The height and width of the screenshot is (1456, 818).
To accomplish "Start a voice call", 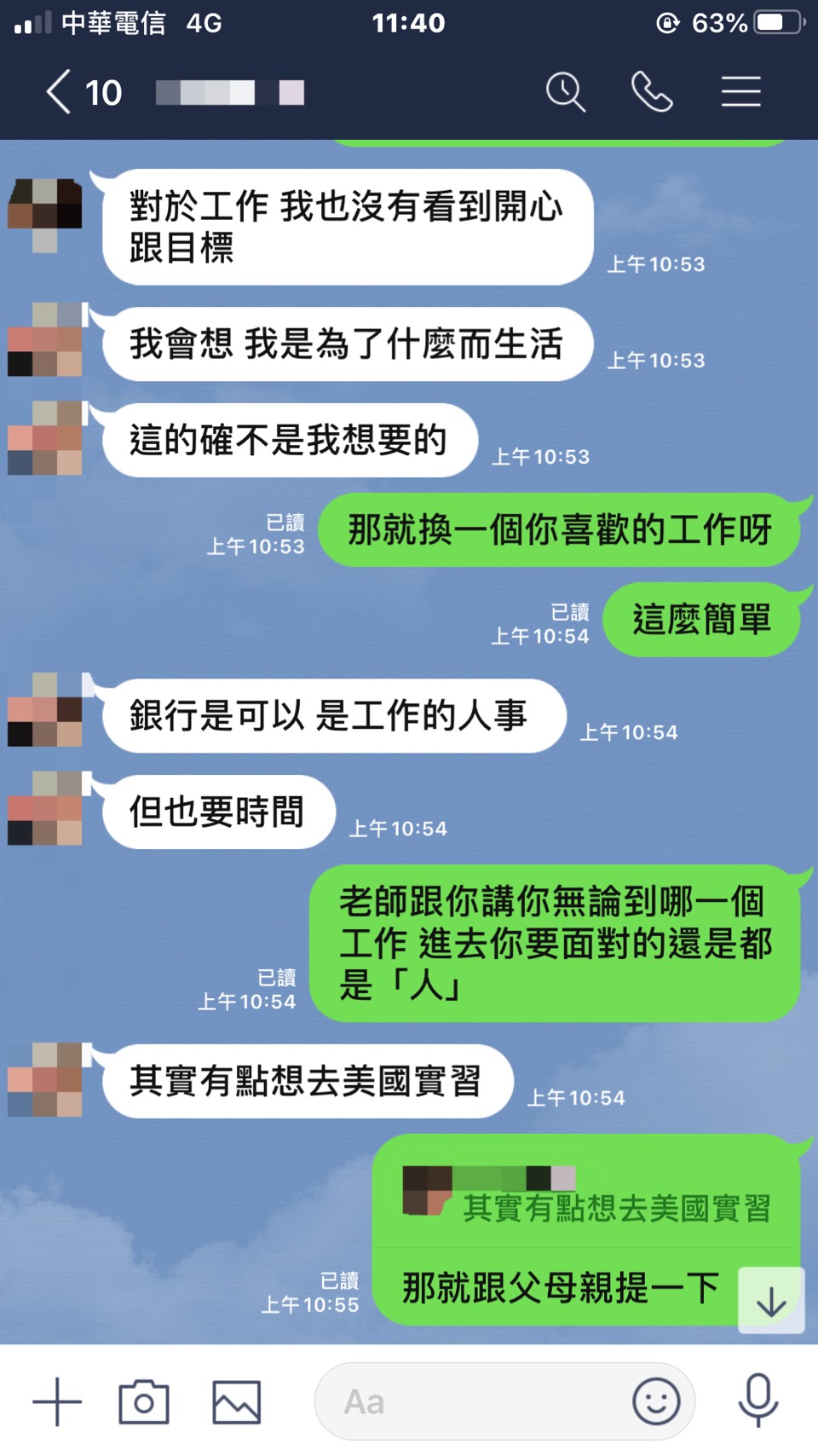I will coord(652,92).
